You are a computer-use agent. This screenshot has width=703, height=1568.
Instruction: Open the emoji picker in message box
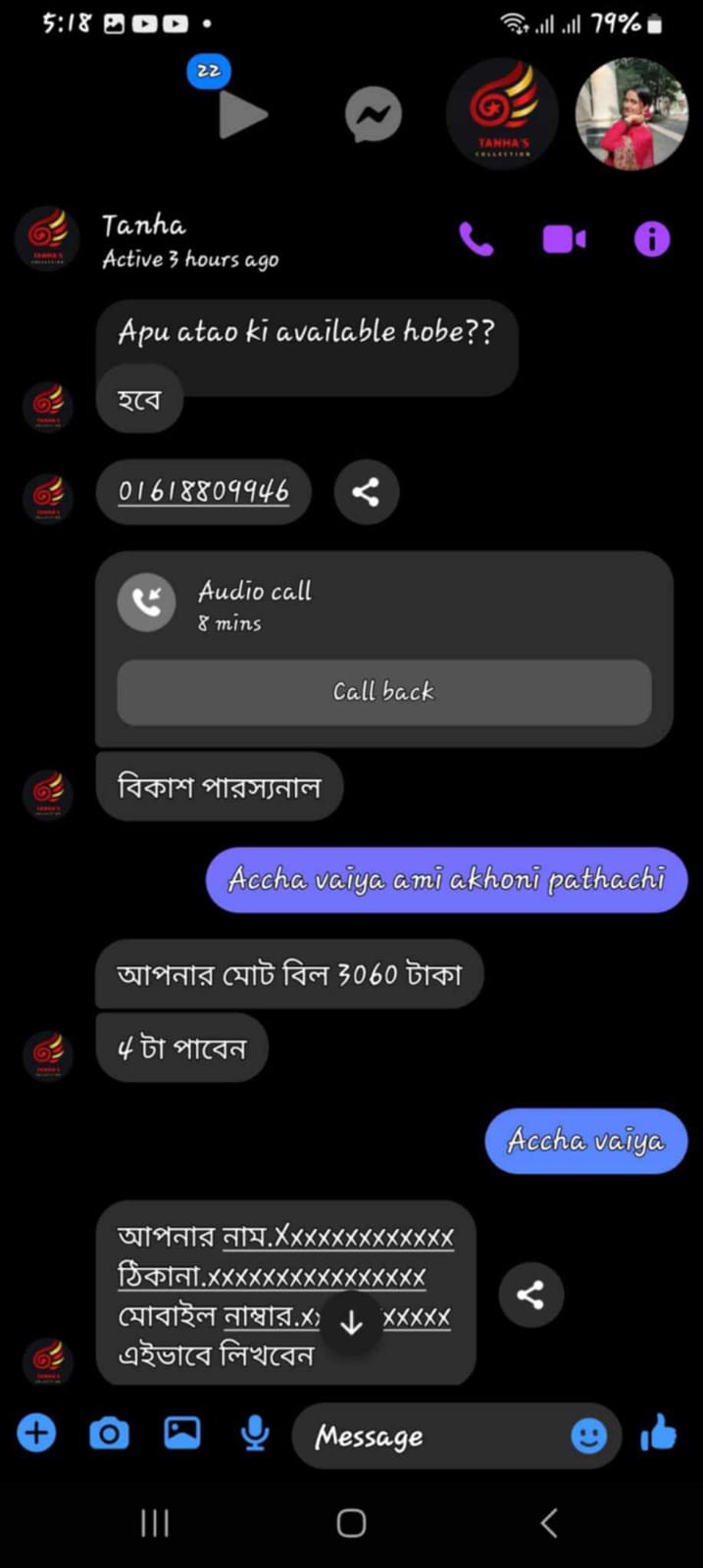pos(589,1437)
